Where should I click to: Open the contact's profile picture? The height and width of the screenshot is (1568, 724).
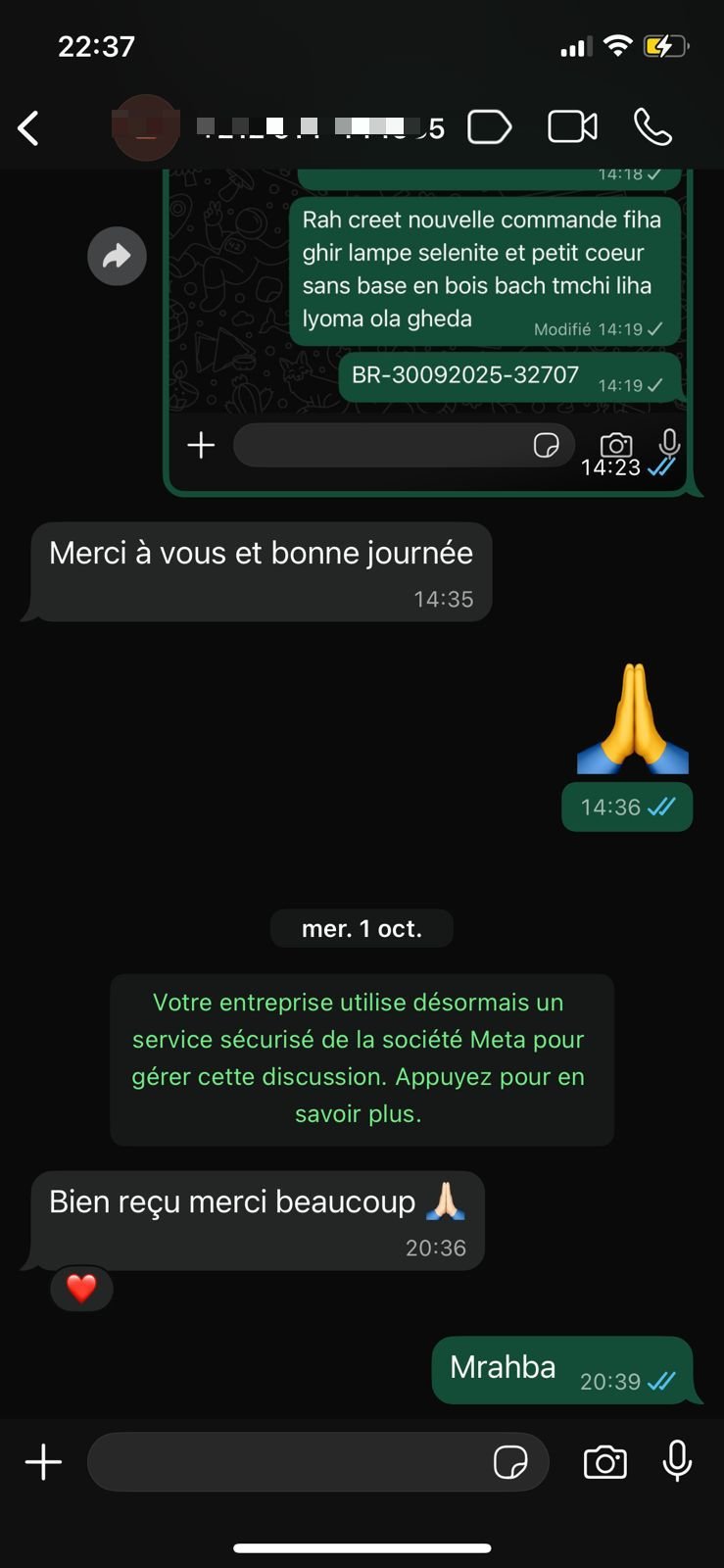point(145,127)
